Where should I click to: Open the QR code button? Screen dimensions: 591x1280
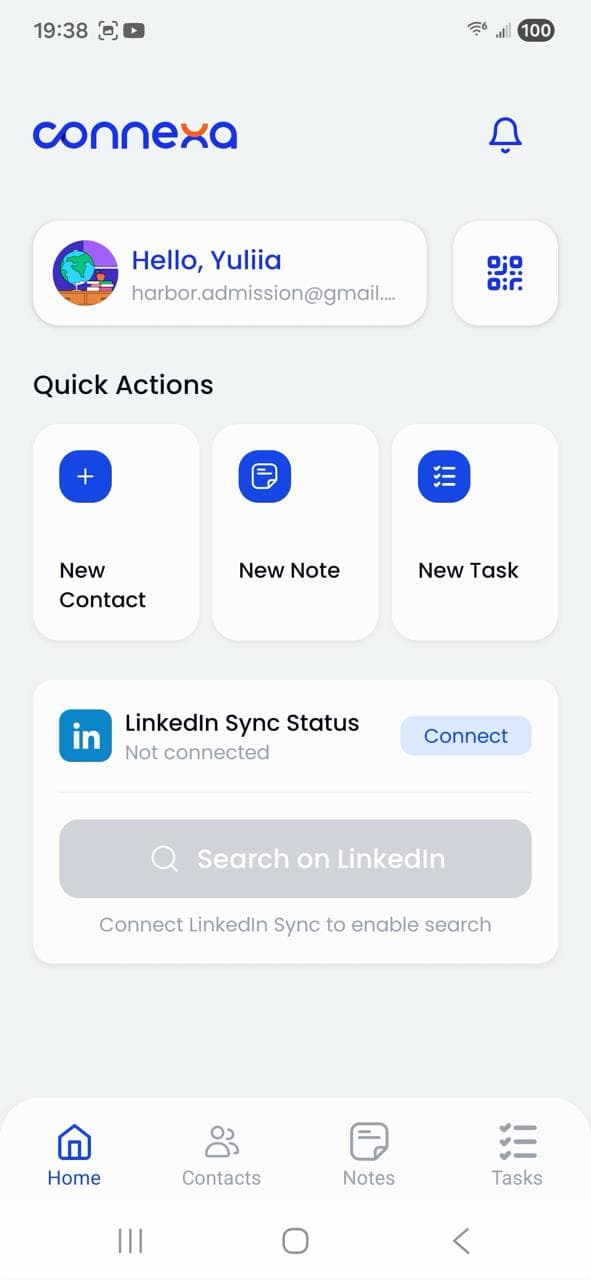(x=505, y=273)
